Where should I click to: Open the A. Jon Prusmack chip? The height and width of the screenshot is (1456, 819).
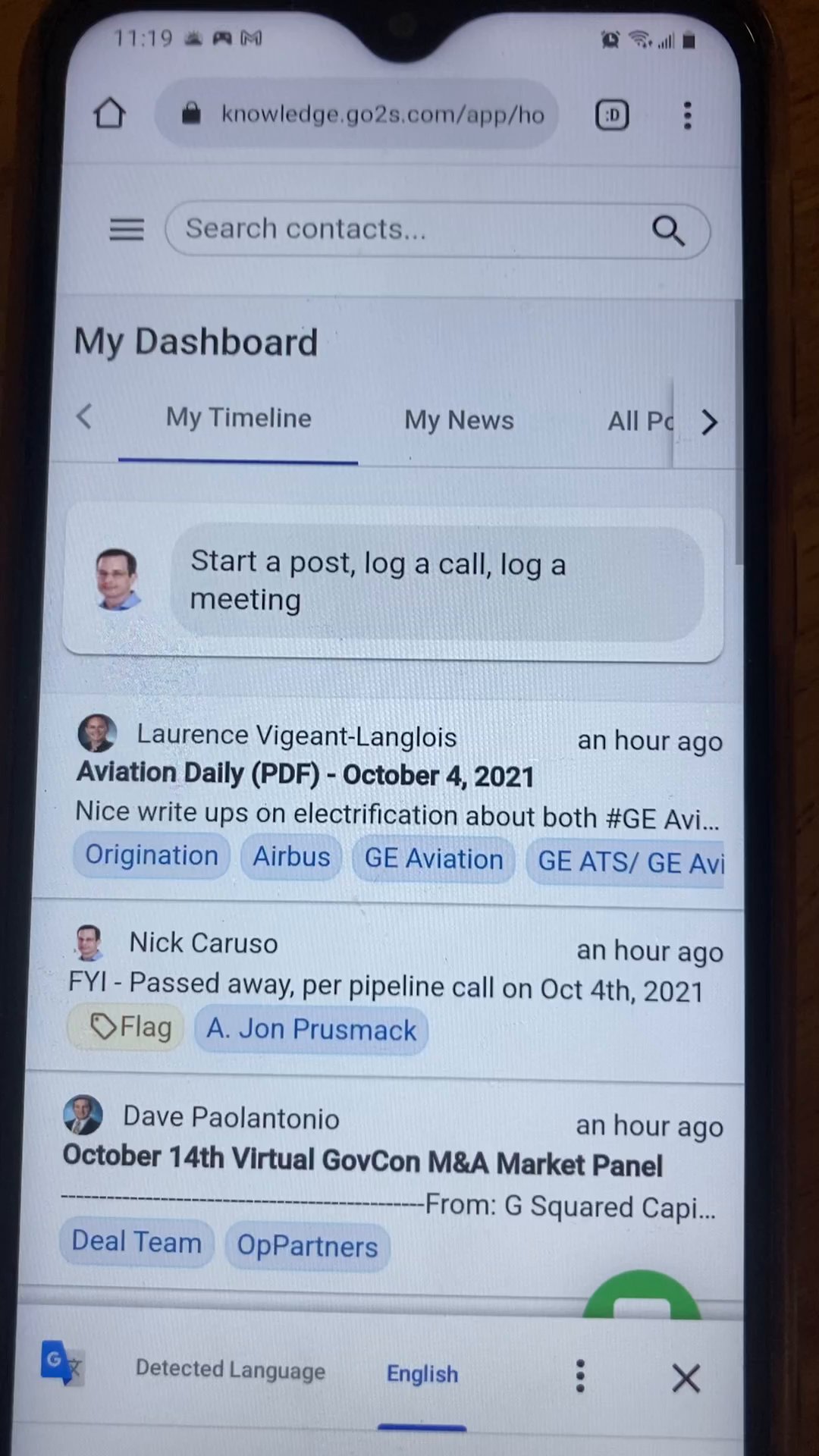[311, 1030]
